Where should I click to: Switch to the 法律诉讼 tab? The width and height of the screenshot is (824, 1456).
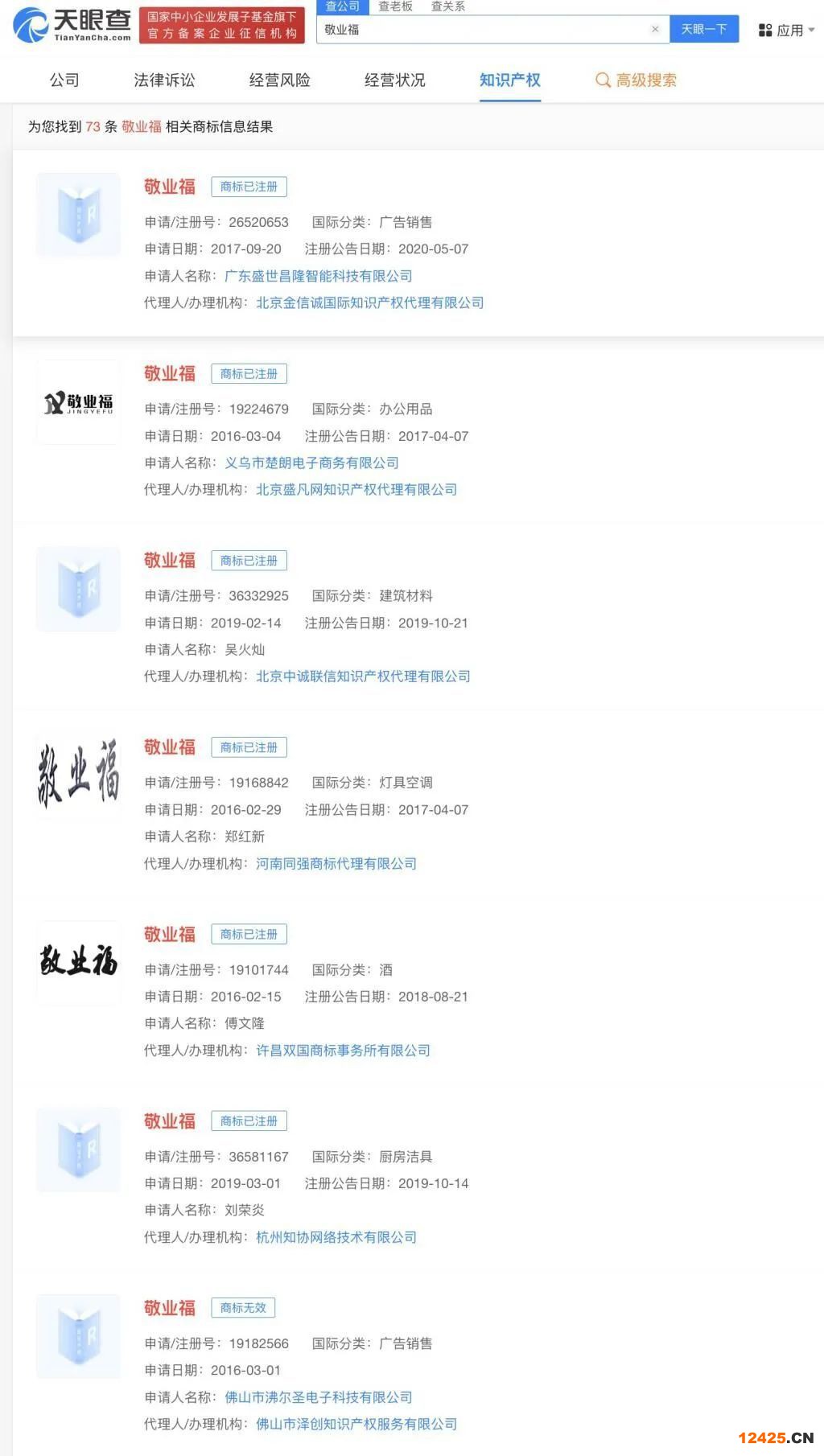(164, 80)
